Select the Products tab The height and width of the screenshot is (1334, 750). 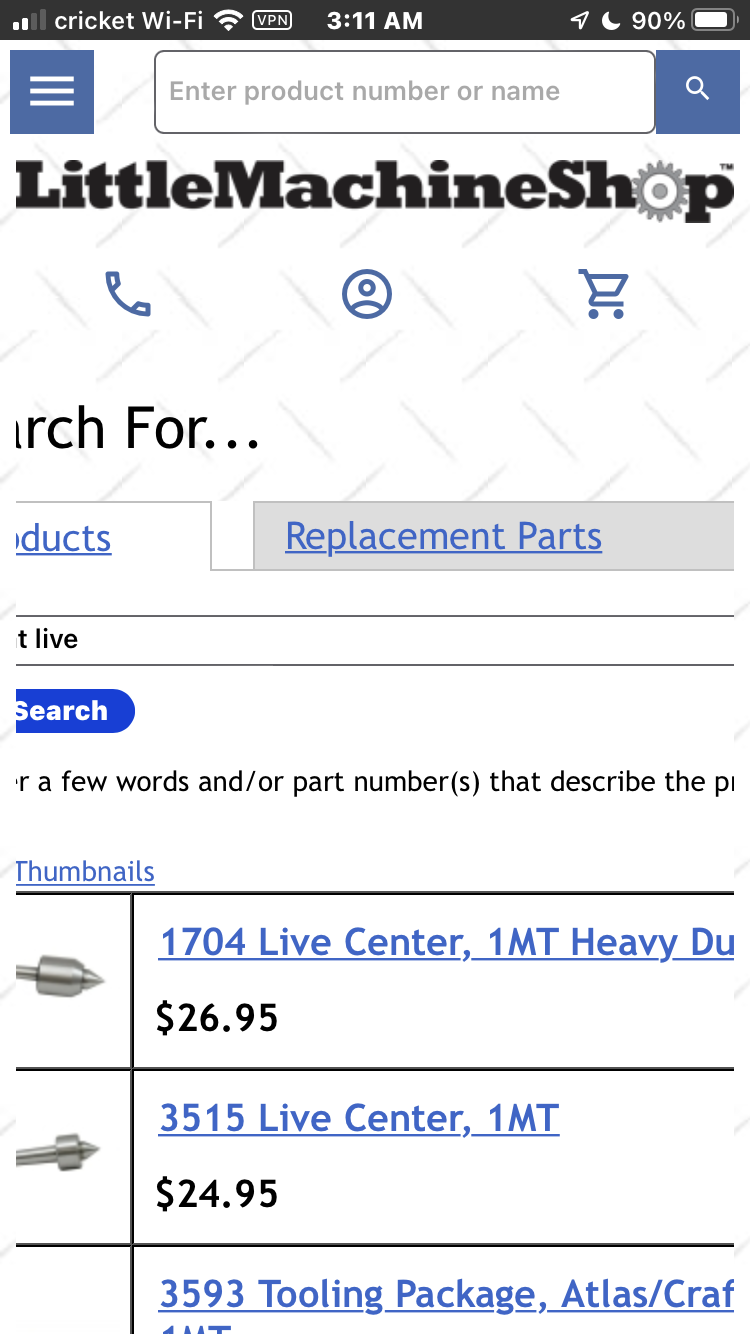pyautogui.click(x=64, y=539)
